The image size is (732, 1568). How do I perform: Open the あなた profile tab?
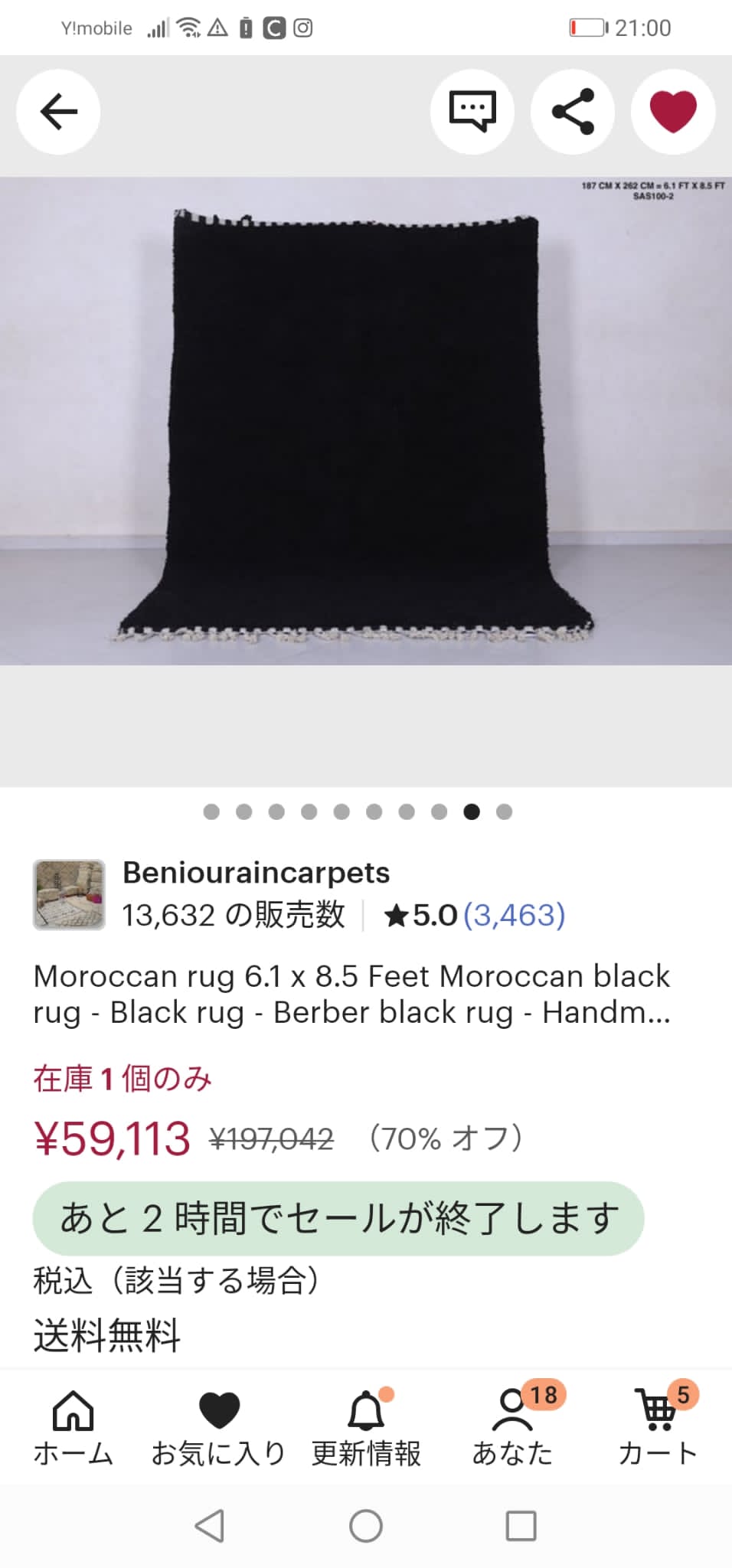click(512, 1429)
